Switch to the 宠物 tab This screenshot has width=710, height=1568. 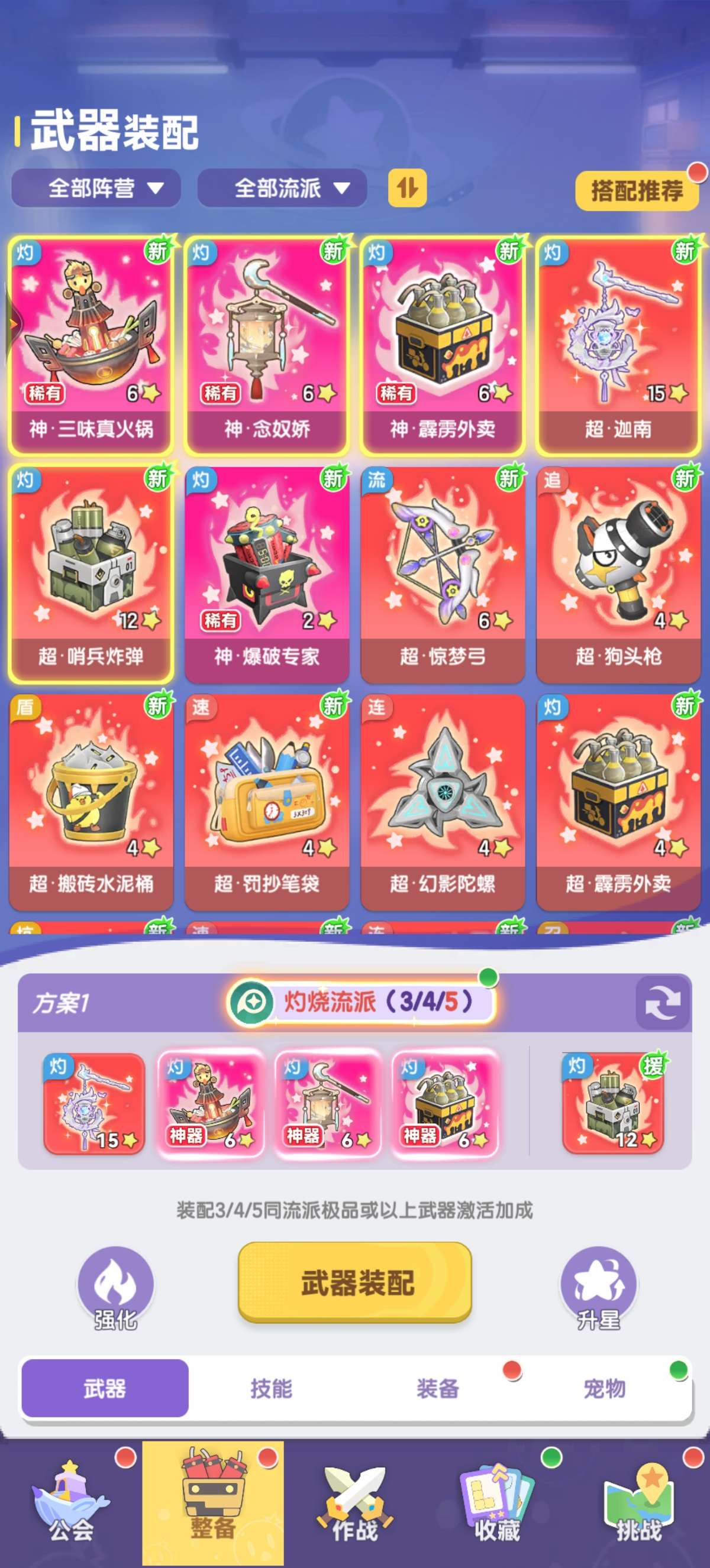point(604,1388)
